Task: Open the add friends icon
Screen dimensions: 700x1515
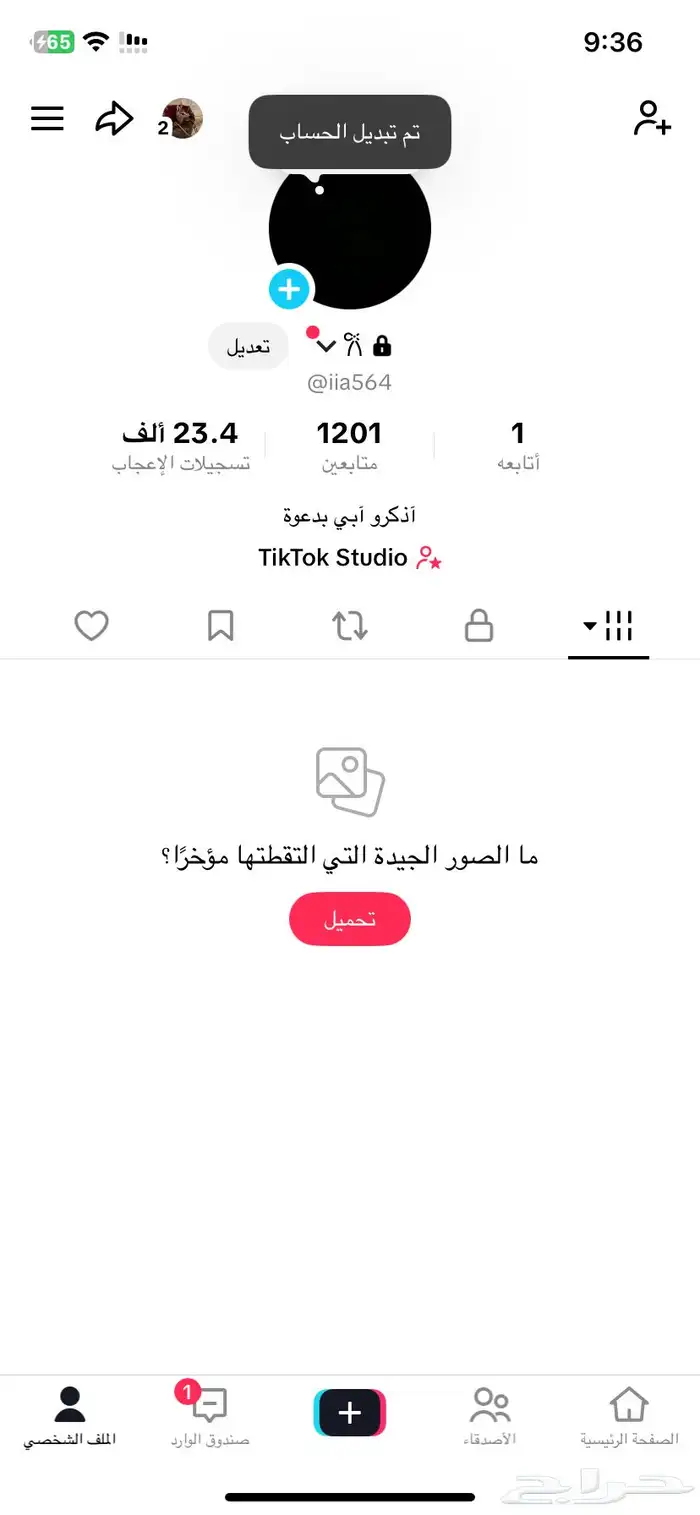Action: (652, 118)
